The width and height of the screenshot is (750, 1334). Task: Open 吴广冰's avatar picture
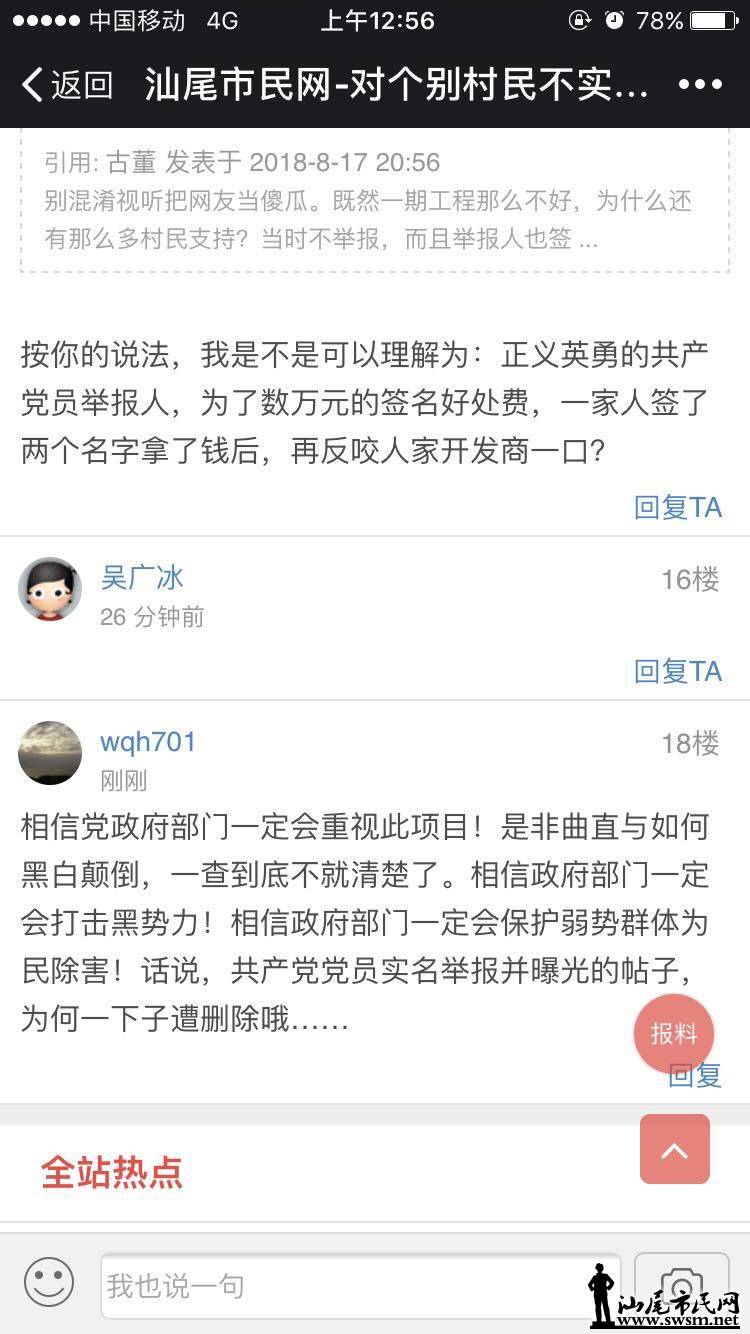50,590
